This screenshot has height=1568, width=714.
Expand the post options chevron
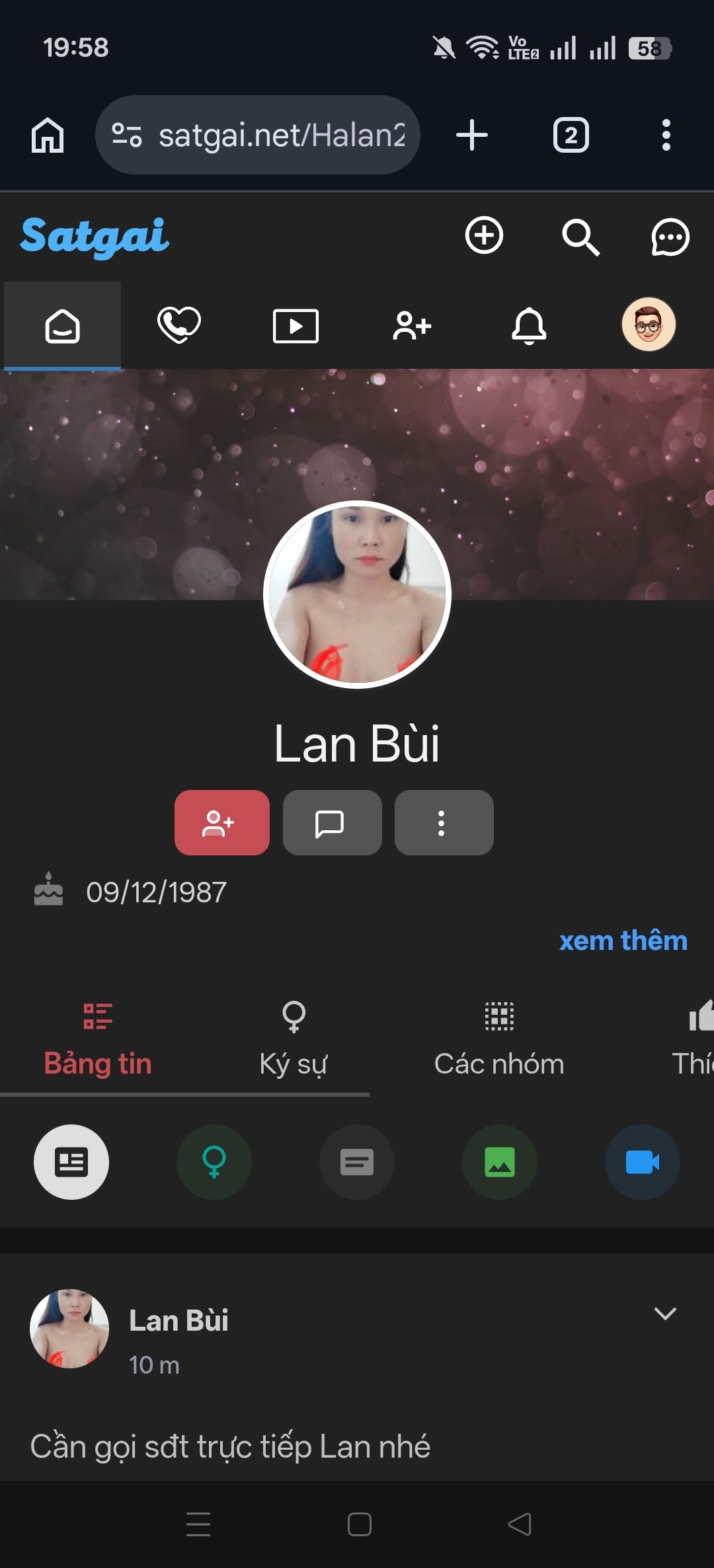[664, 1313]
